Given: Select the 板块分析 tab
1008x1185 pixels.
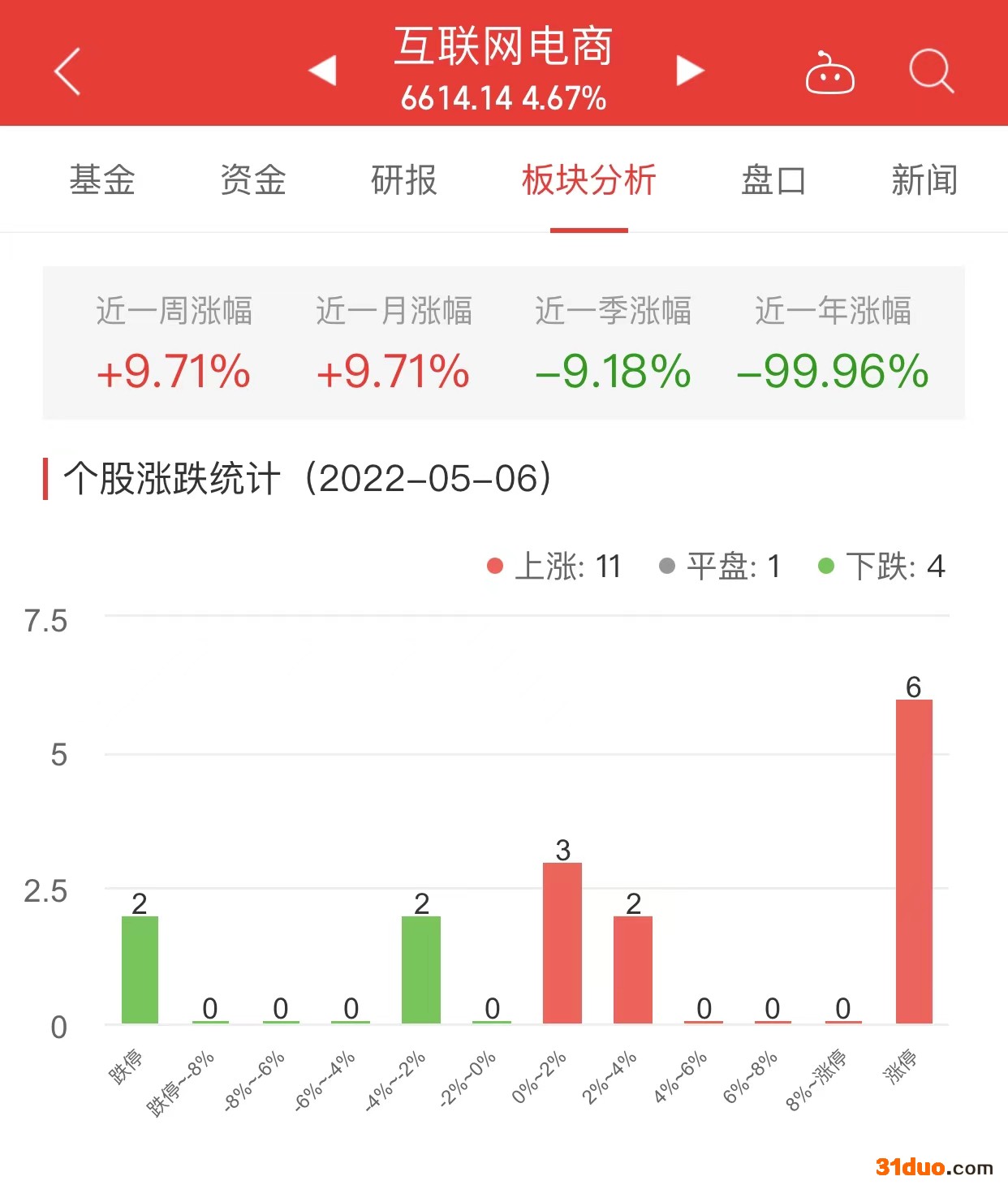Looking at the screenshot, I should tap(588, 180).
